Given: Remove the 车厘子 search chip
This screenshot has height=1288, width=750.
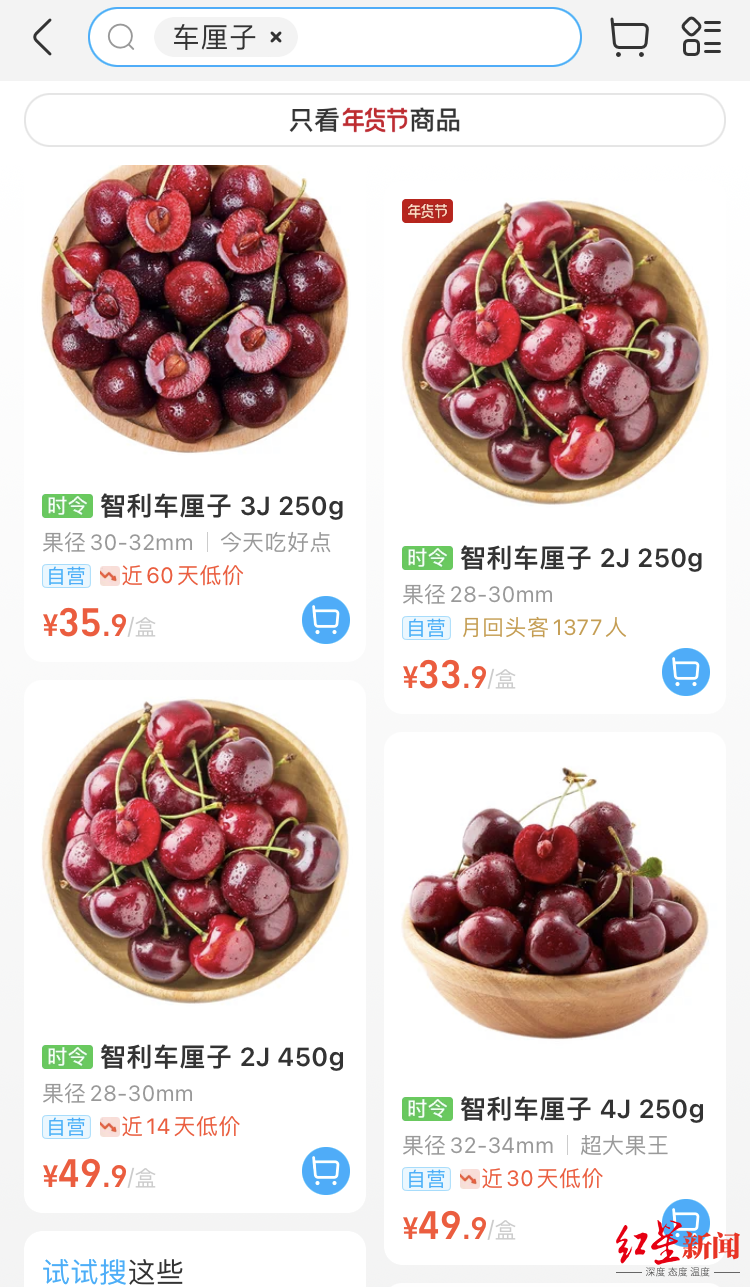Looking at the screenshot, I should click(x=276, y=38).
